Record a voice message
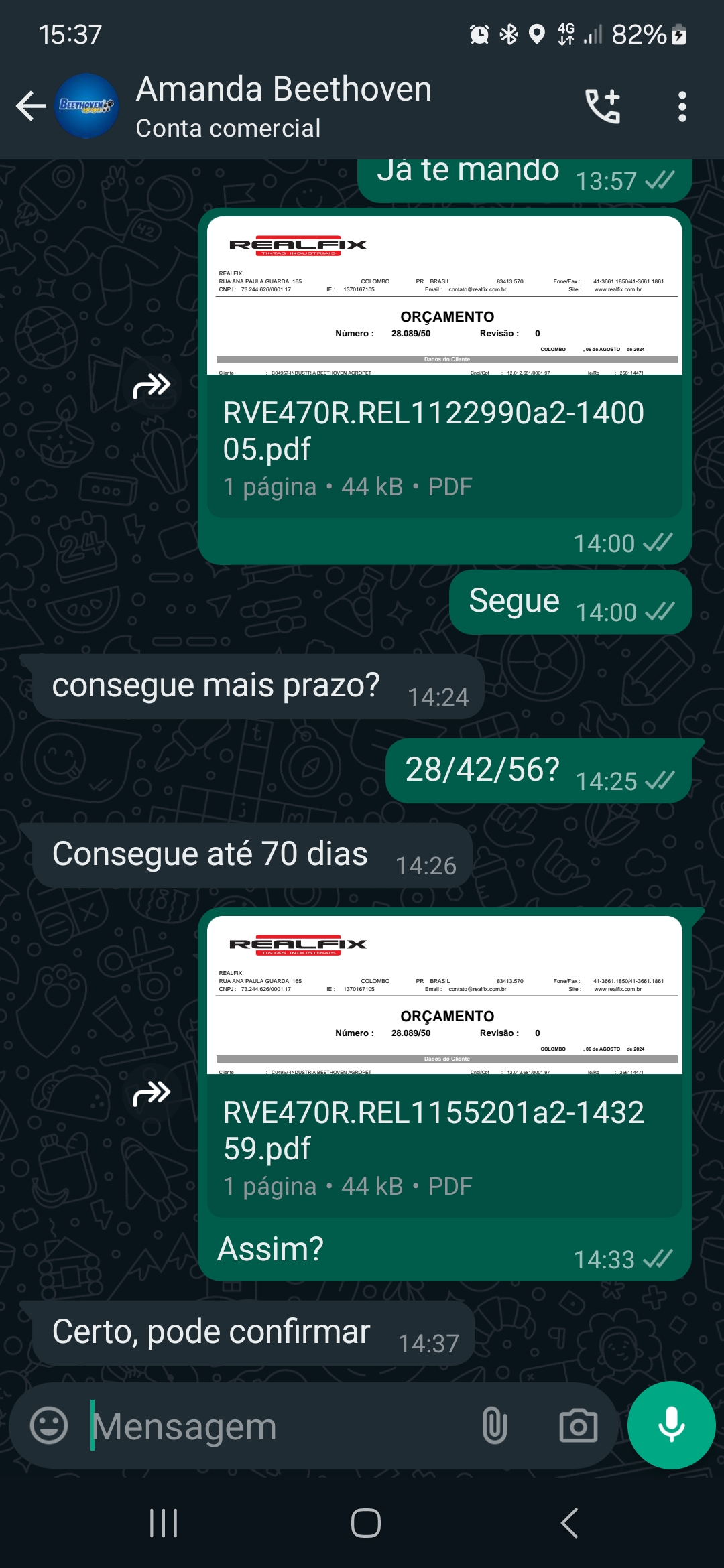Screen dimensions: 724x1568 tap(671, 1425)
